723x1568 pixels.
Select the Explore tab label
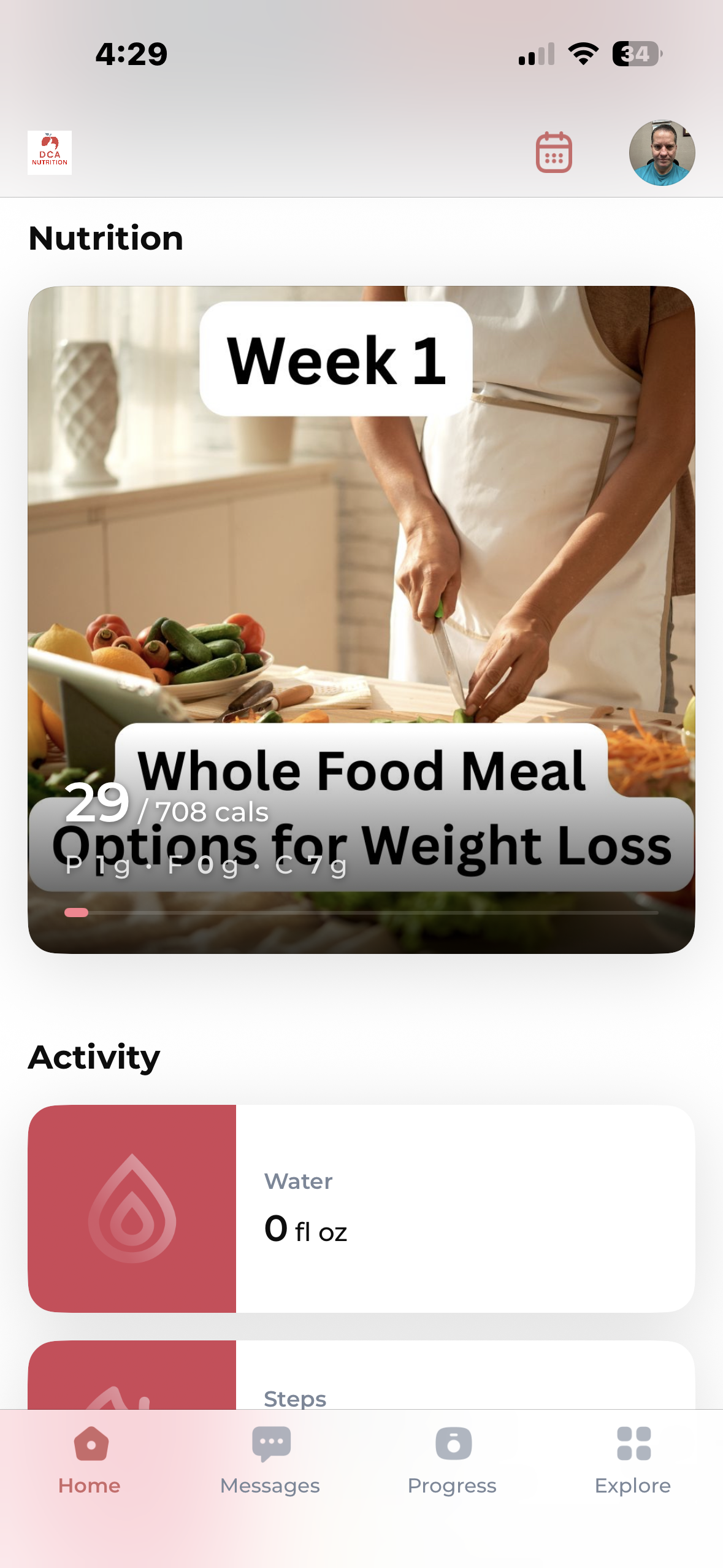[633, 1485]
